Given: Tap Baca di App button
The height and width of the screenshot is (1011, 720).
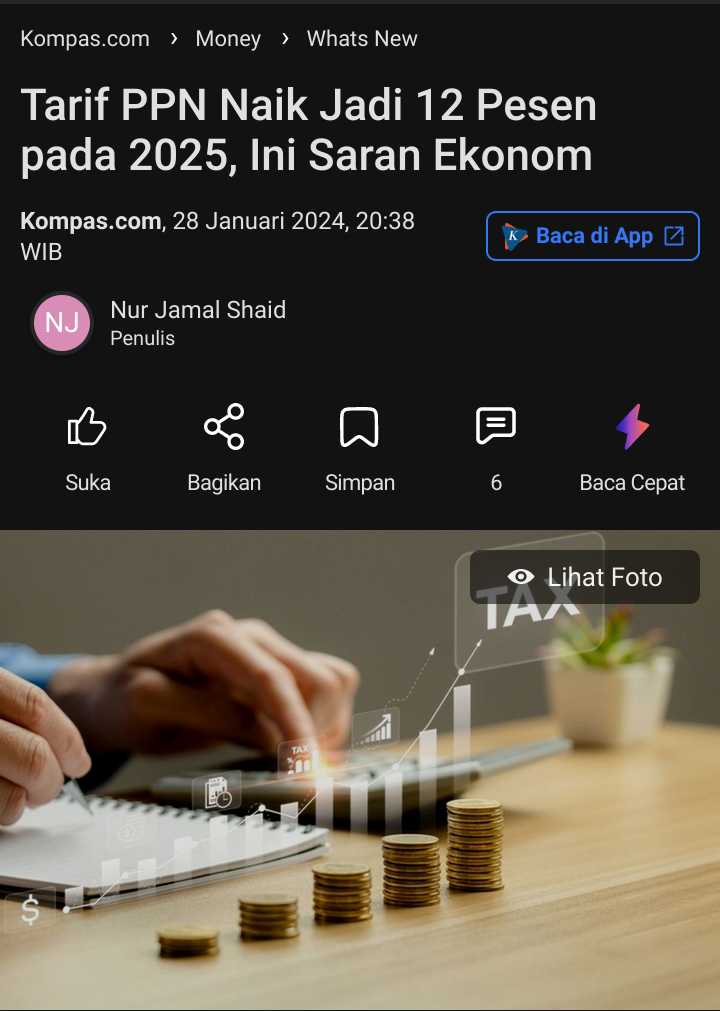Looking at the screenshot, I should (x=593, y=236).
